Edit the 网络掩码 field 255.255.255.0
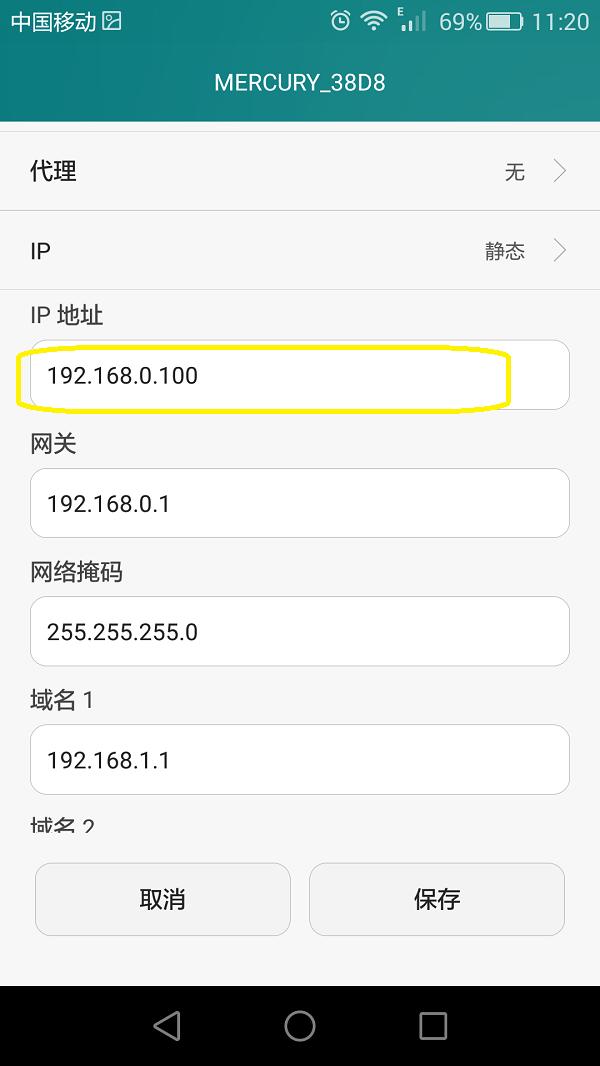Viewport: 600px width, 1066px height. point(300,631)
